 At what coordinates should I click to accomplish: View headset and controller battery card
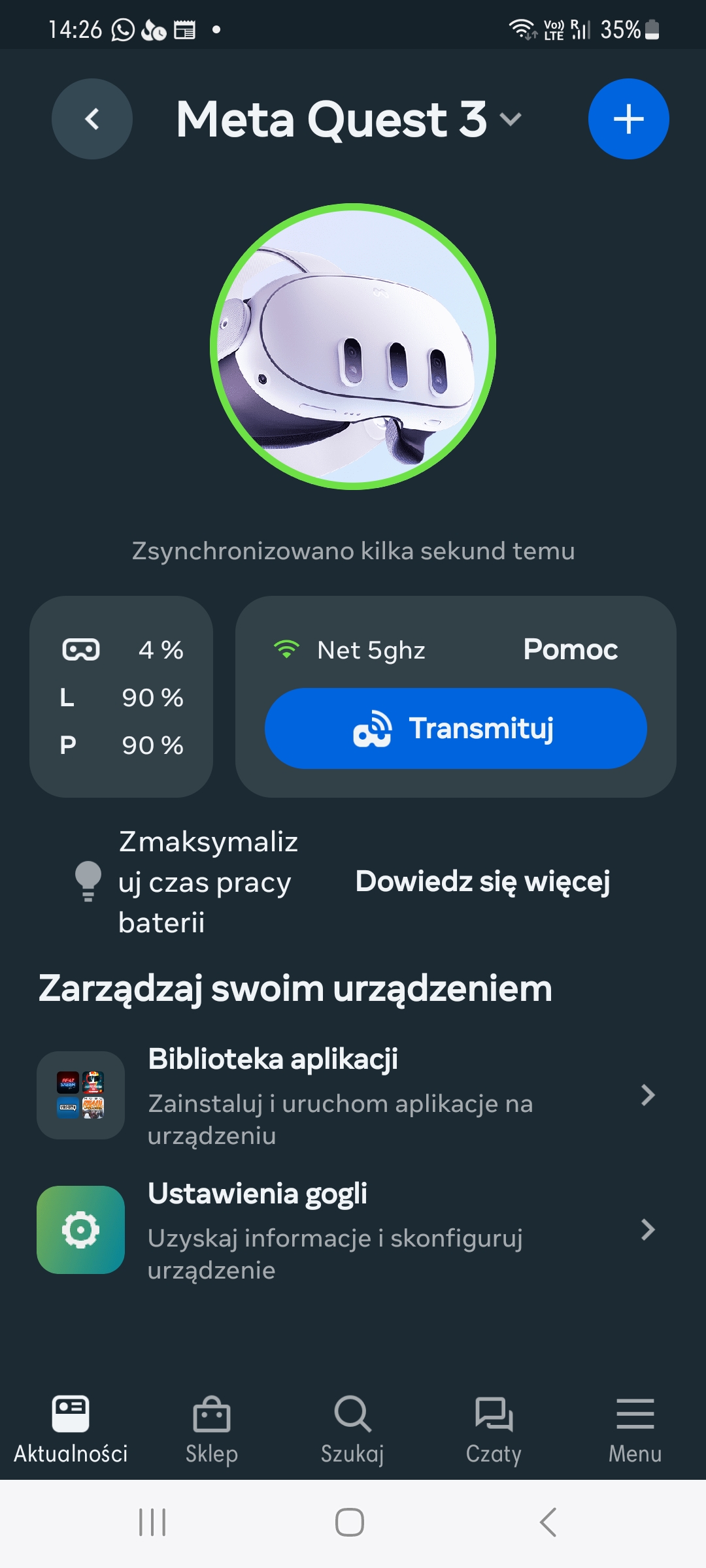[x=122, y=696]
